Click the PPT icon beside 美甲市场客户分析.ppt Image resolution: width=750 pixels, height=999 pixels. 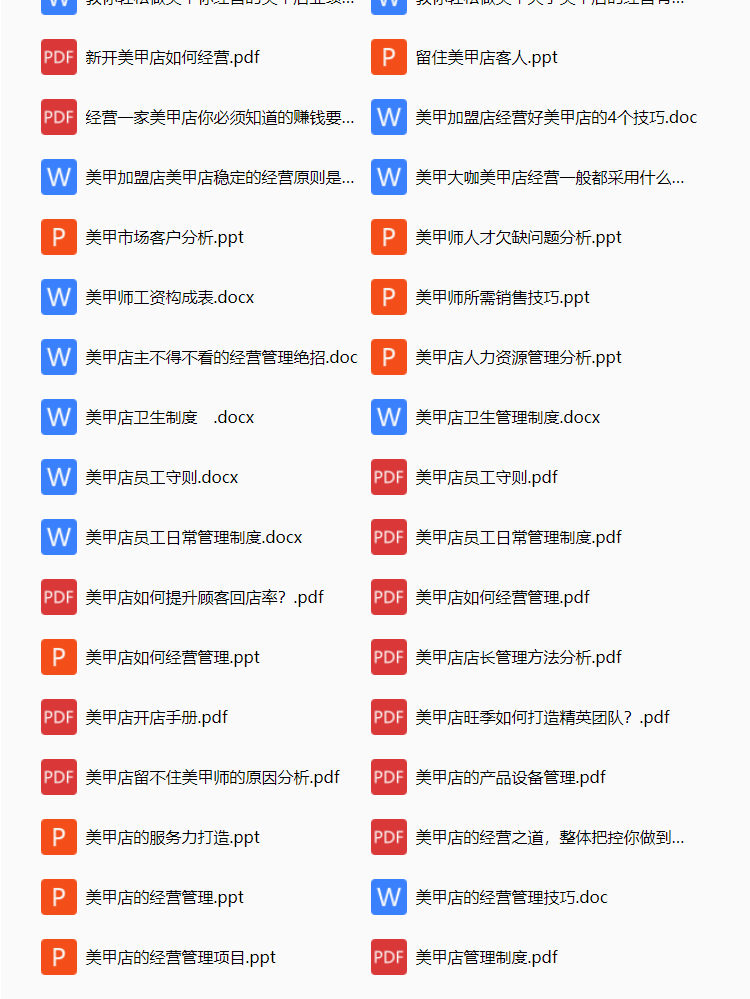pos(59,237)
